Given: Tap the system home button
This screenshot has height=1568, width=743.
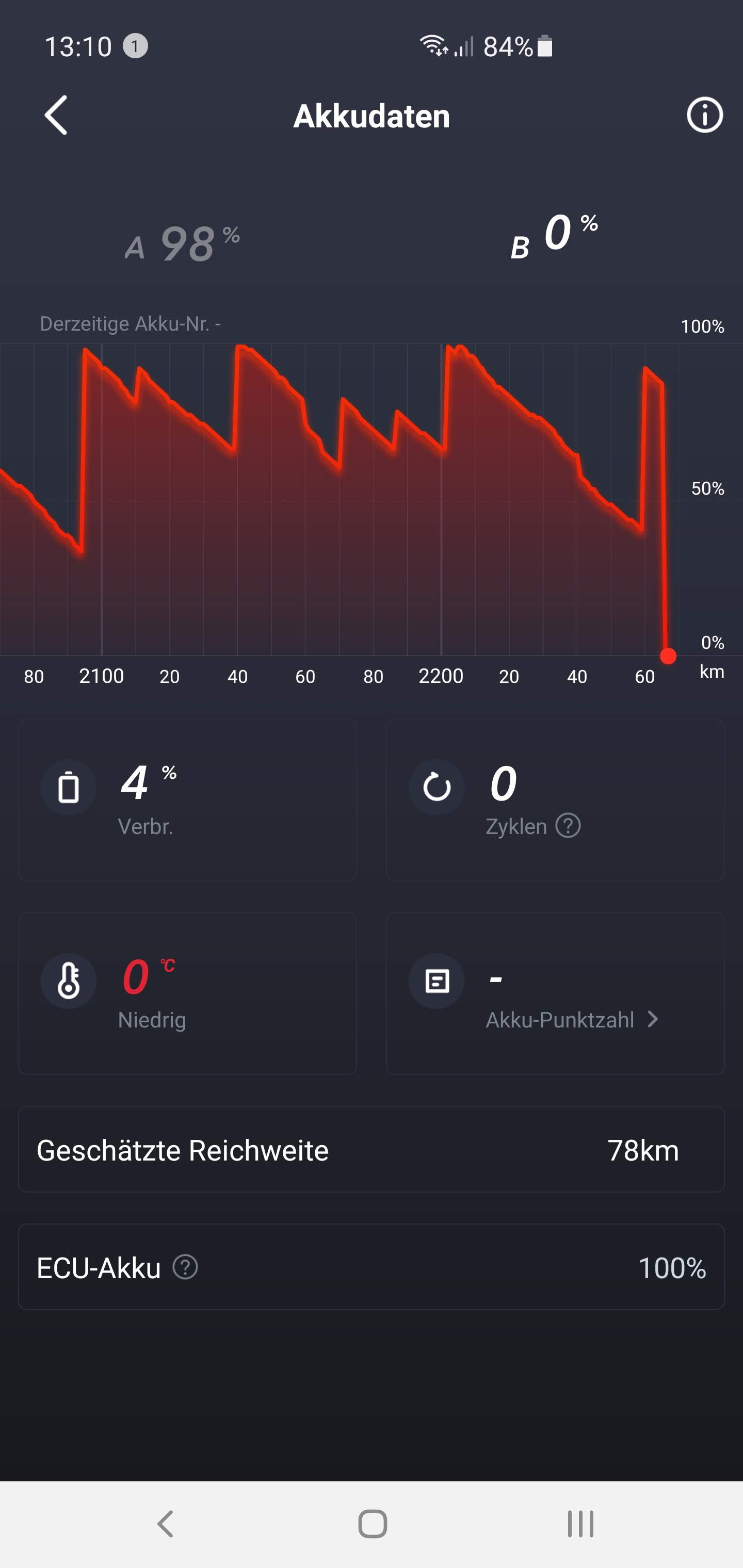Looking at the screenshot, I should (x=372, y=1524).
